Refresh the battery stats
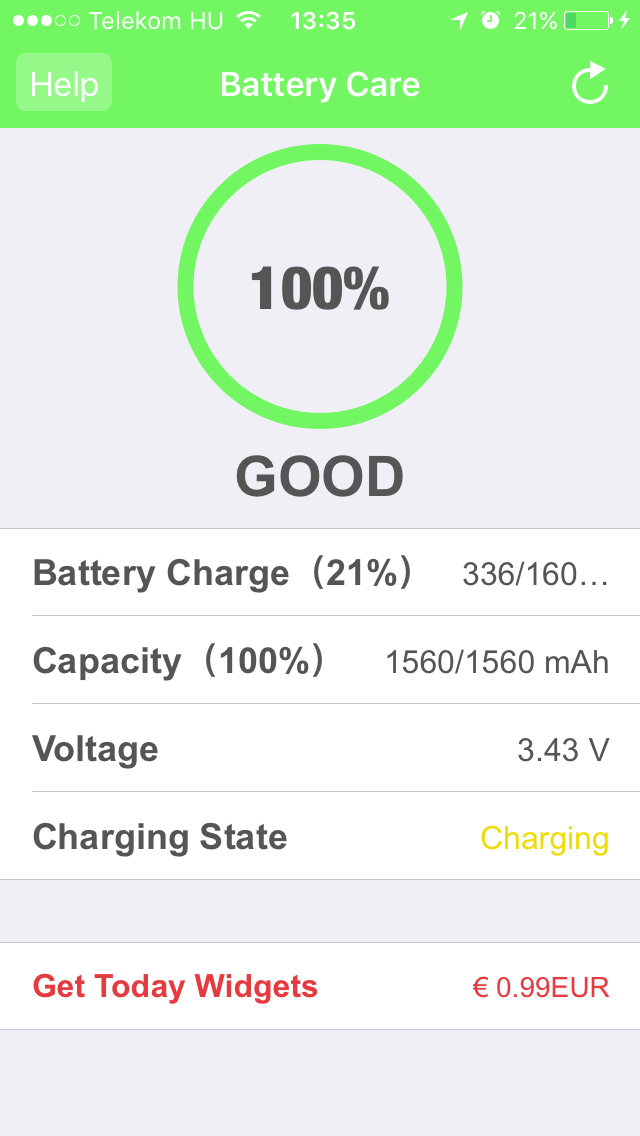Image resolution: width=640 pixels, height=1136 pixels. [x=590, y=84]
